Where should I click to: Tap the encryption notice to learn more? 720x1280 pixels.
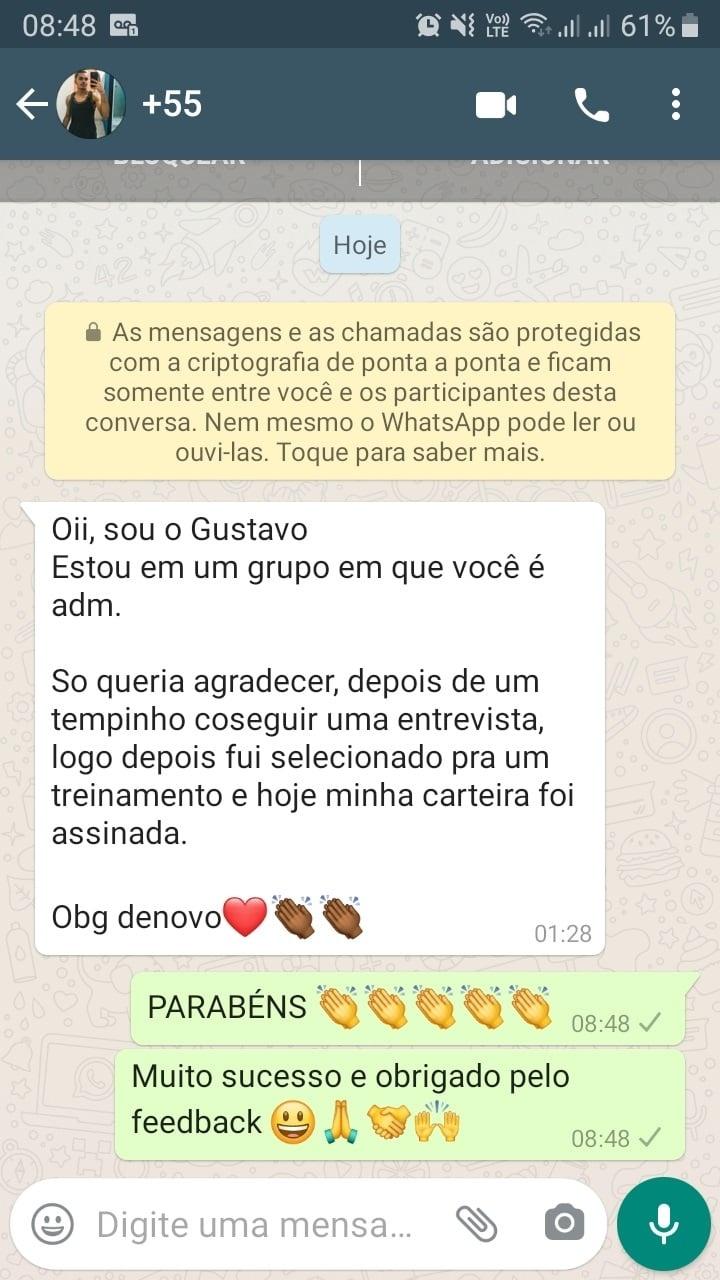tap(360, 392)
